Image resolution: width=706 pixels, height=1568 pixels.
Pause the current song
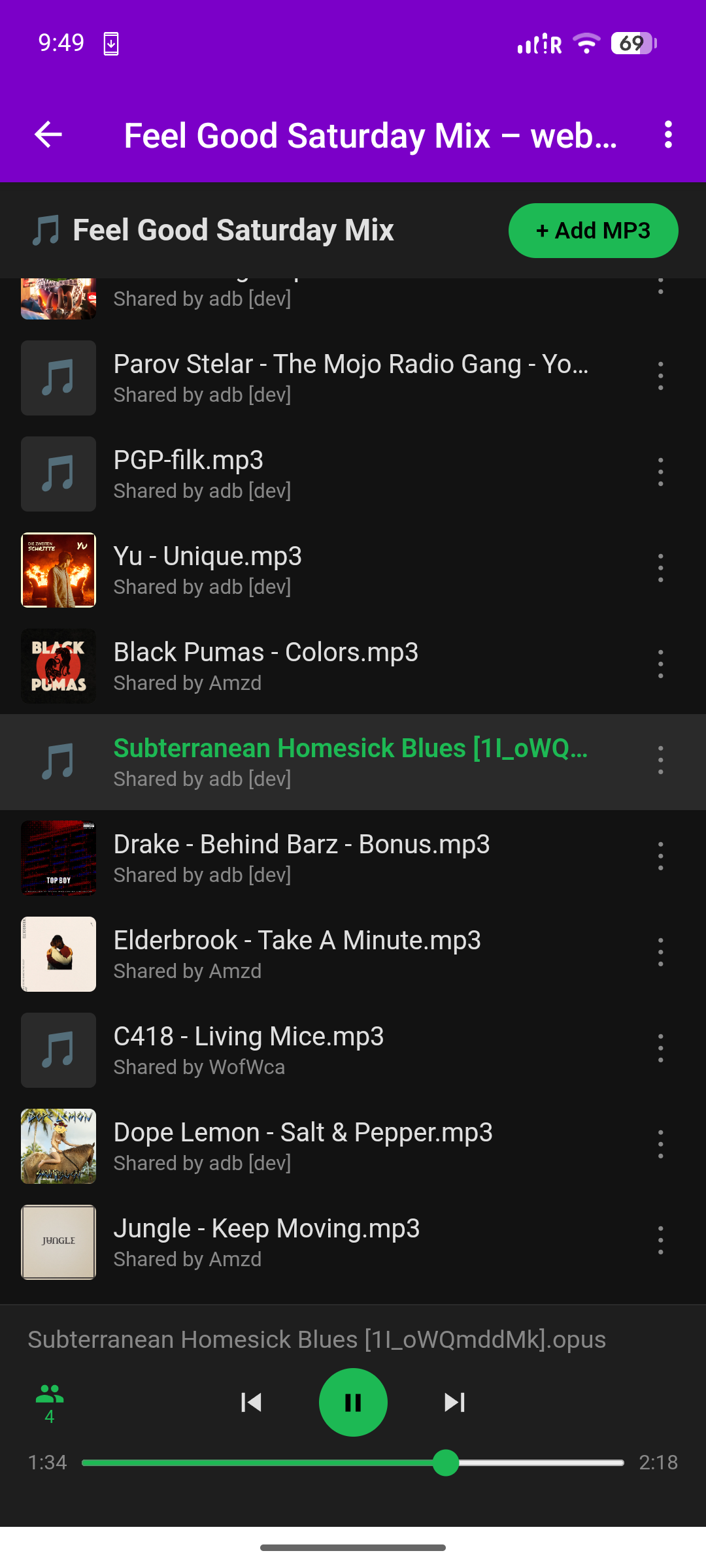[x=353, y=1402]
